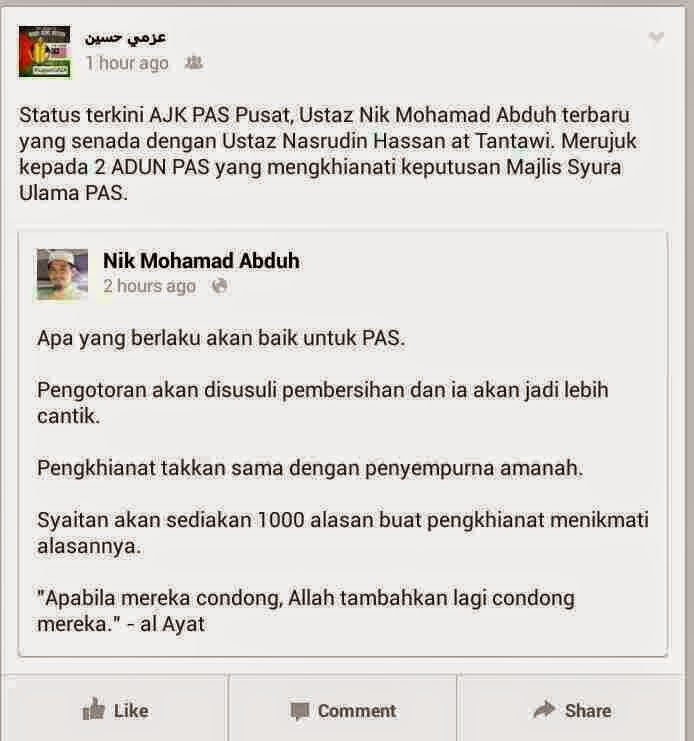This screenshot has width=694, height=741.
Task: Open the post options dropdown arrow
Action: click(656, 38)
